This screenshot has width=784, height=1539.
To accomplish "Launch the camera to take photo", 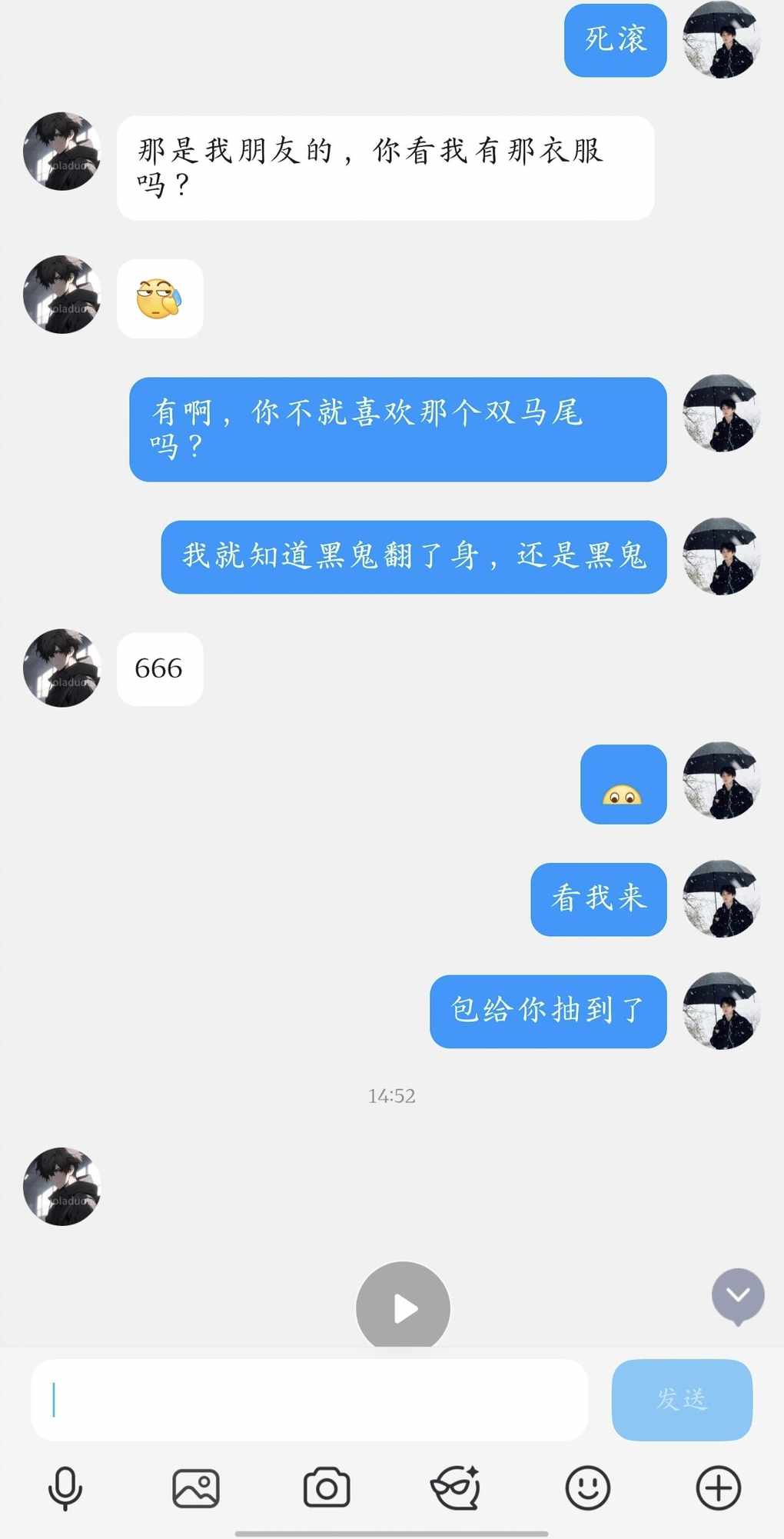I will [x=327, y=1487].
